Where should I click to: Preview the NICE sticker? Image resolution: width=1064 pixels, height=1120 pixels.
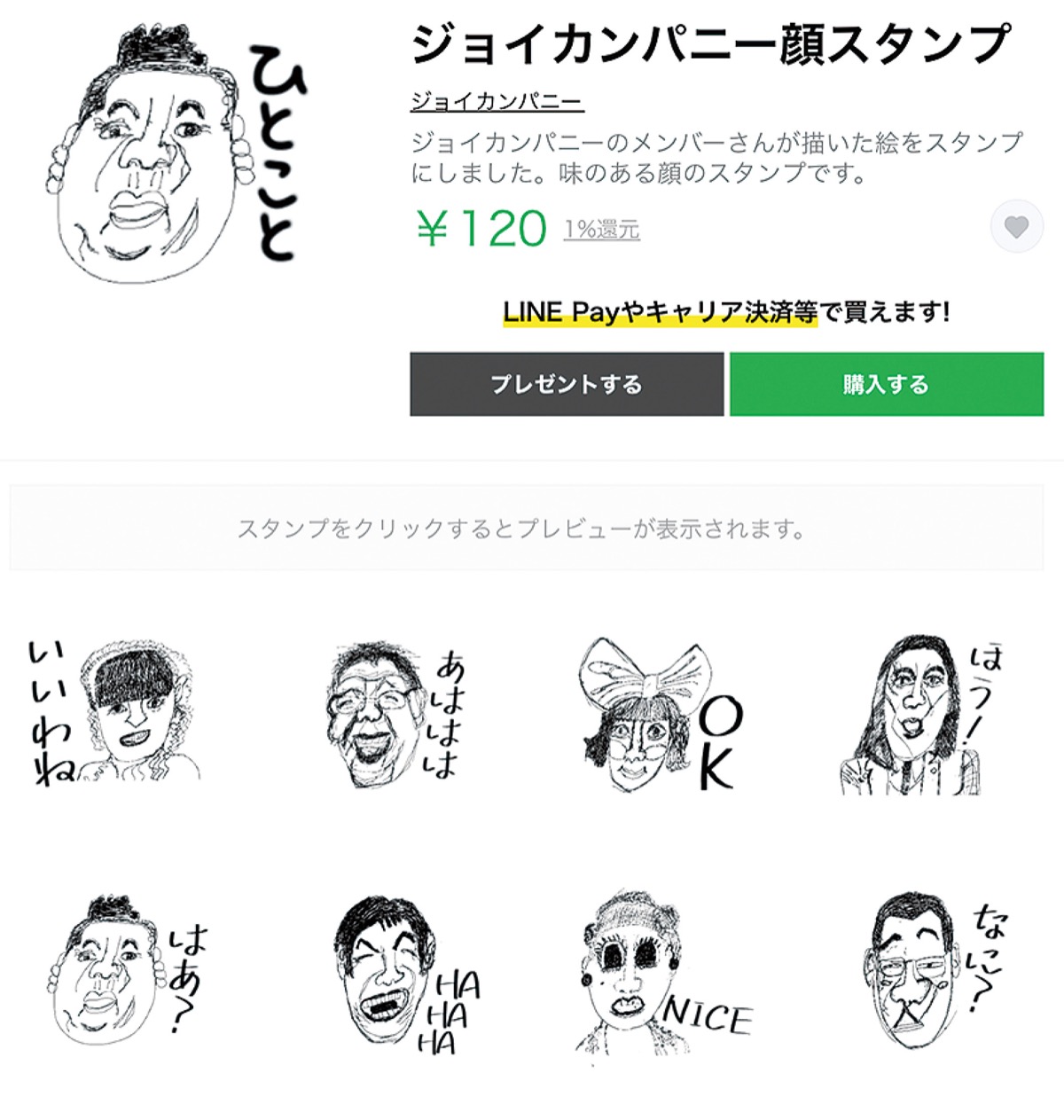[x=661, y=973]
